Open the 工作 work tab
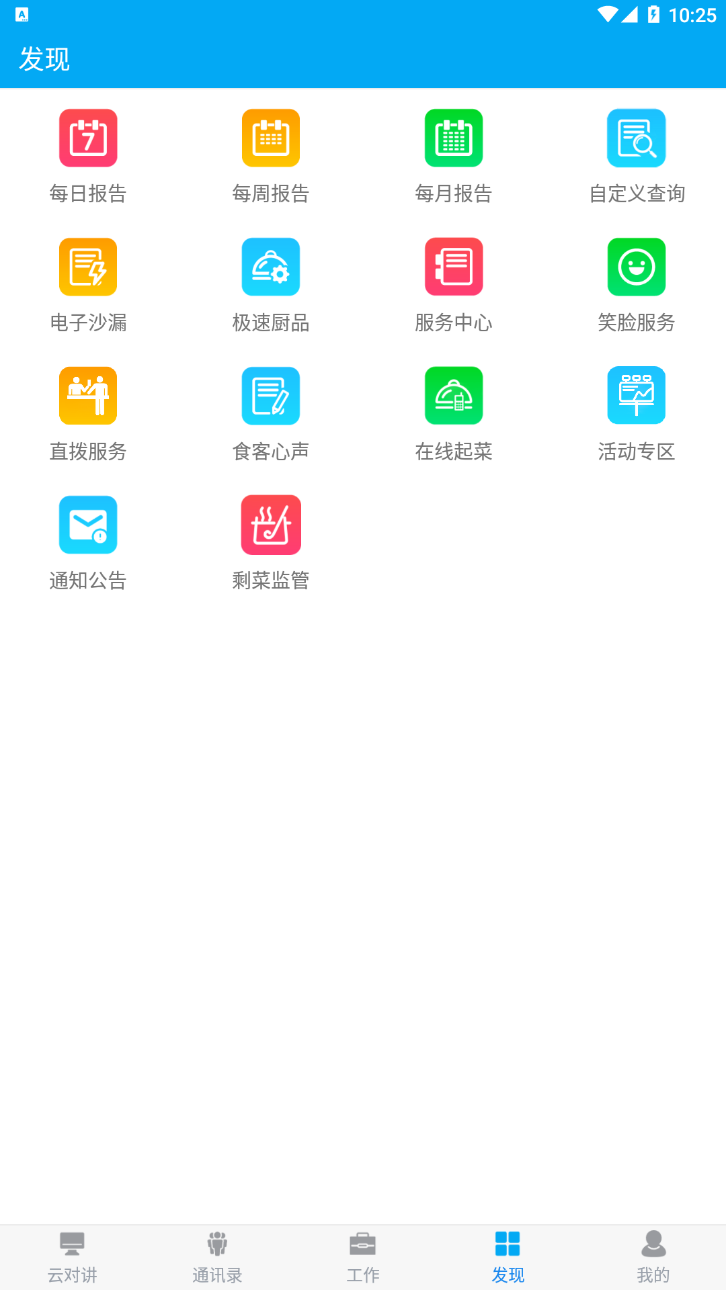 coord(362,1255)
